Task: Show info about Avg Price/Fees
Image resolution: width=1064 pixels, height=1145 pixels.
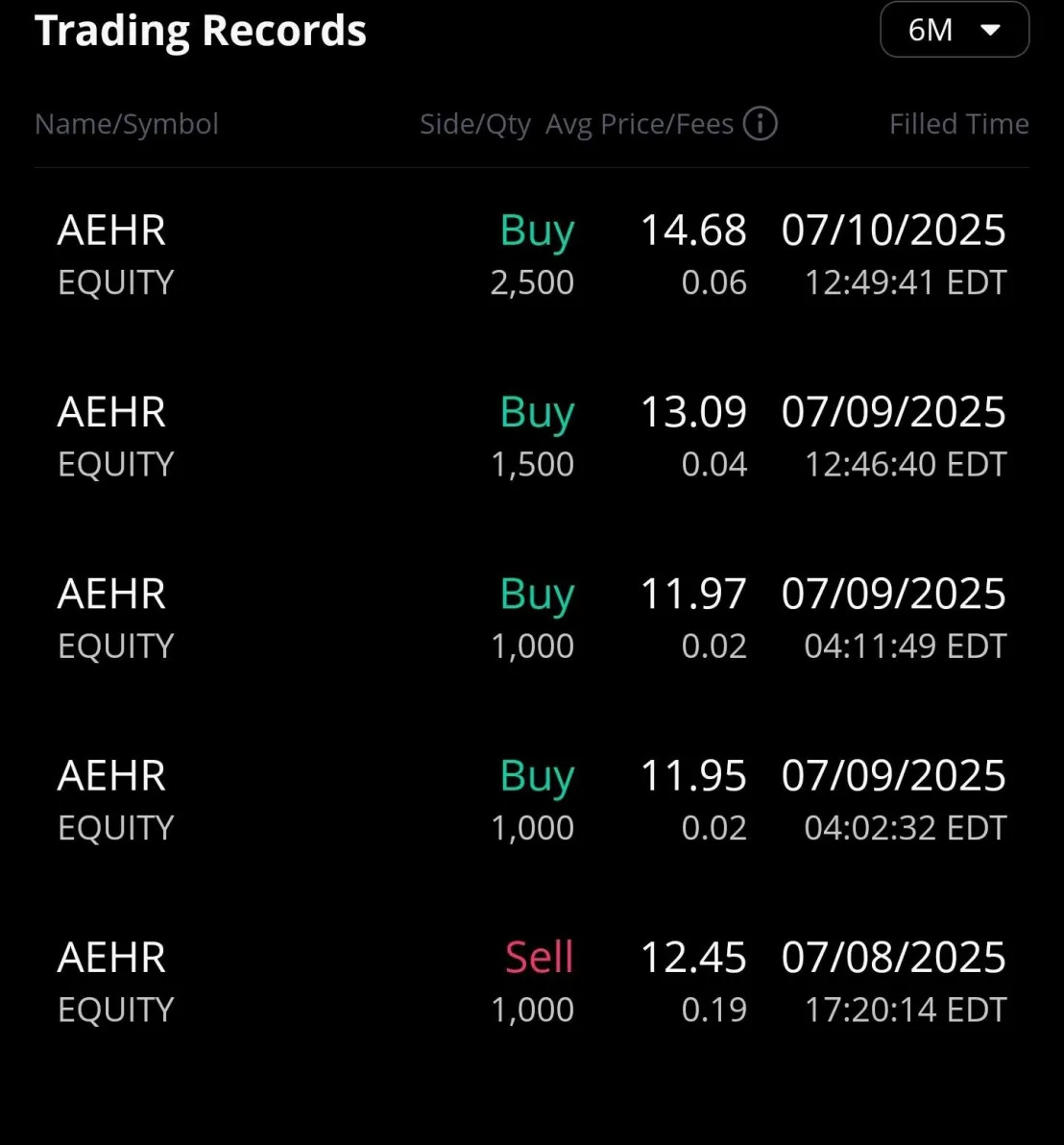Action: (761, 124)
